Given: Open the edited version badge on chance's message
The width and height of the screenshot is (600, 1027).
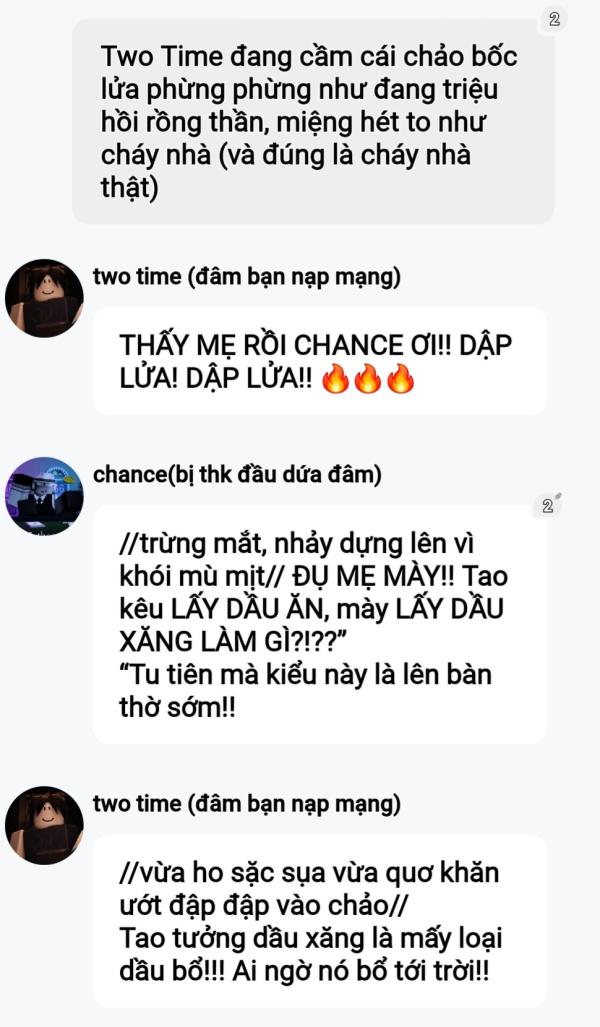Looking at the screenshot, I should [548, 505].
